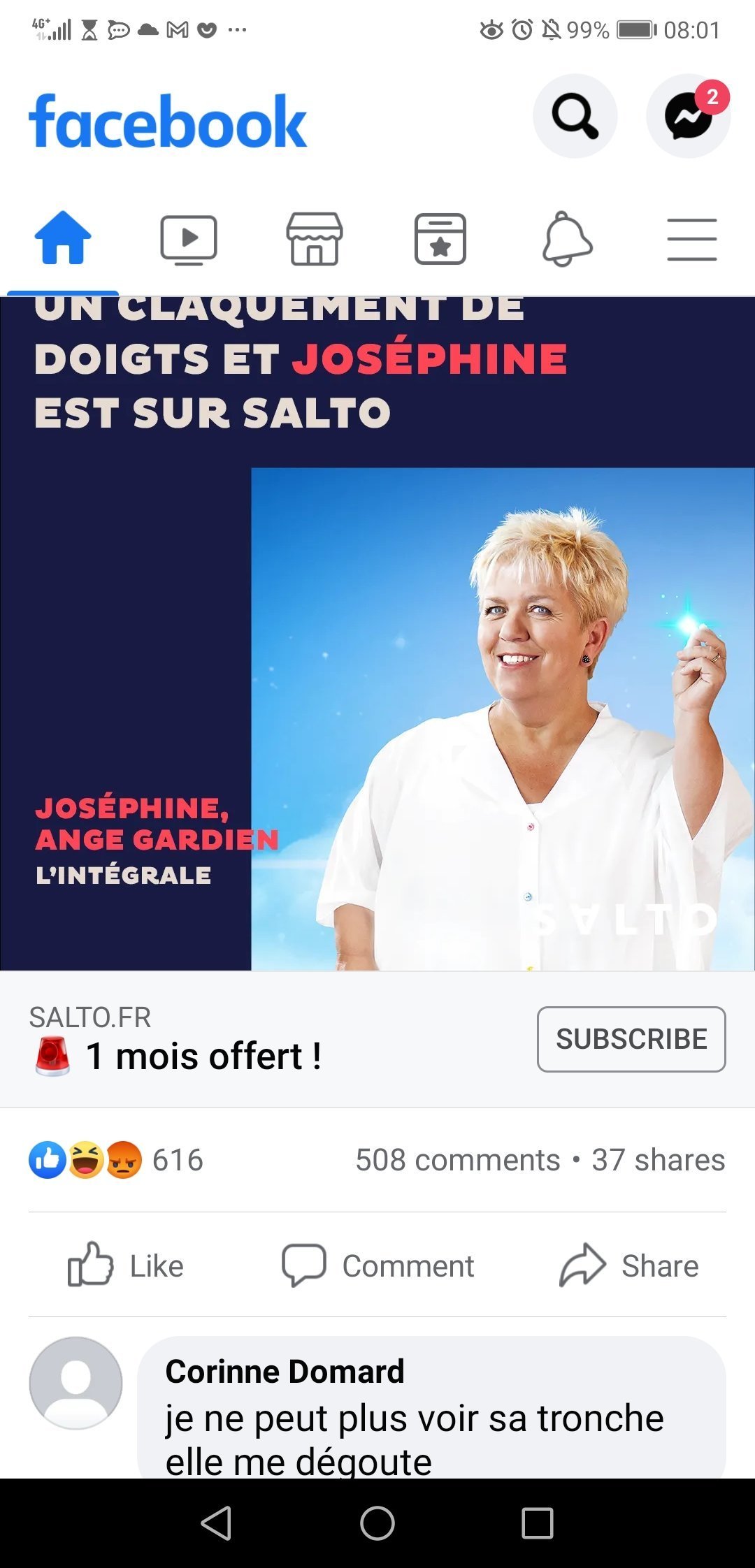The width and height of the screenshot is (755, 1568).
Task: Open Corinne Domard's profile picture
Action: [x=75, y=1383]
